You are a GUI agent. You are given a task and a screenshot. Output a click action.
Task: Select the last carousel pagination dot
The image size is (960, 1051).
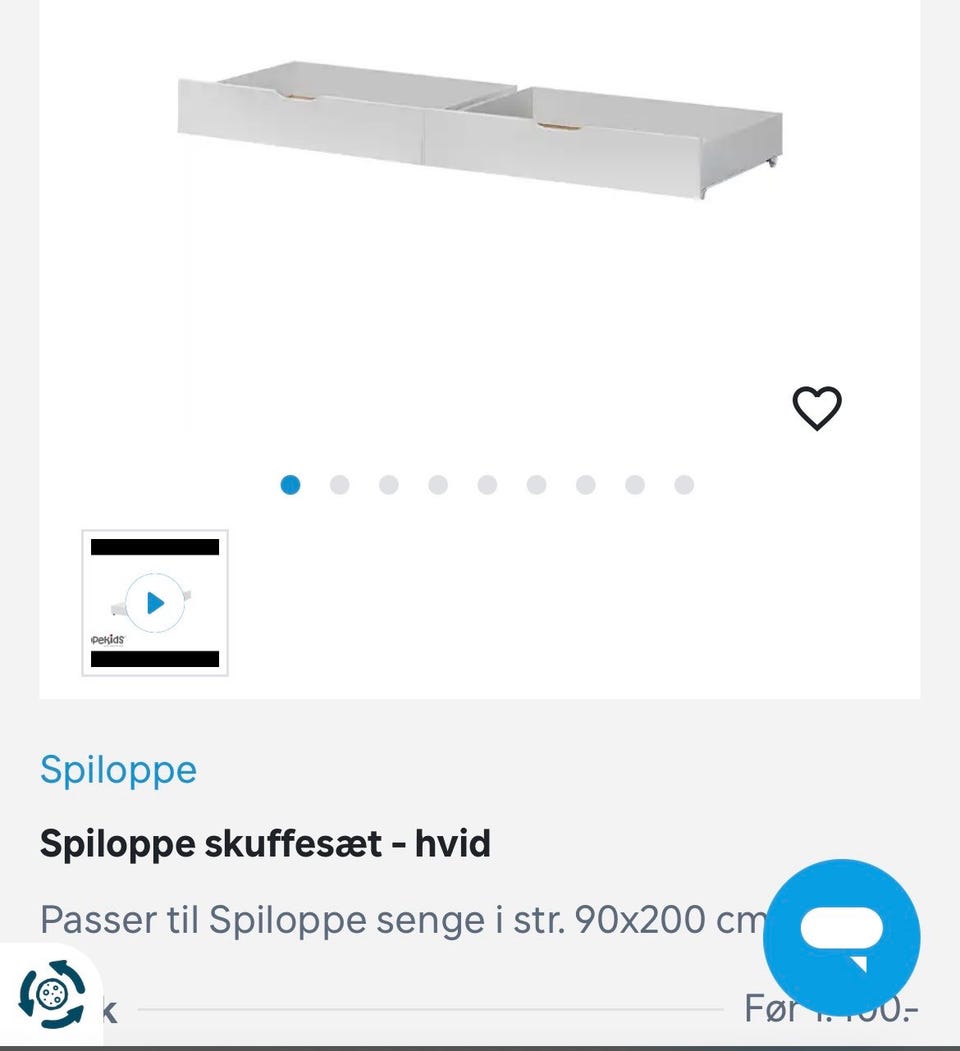coord(683,485)
